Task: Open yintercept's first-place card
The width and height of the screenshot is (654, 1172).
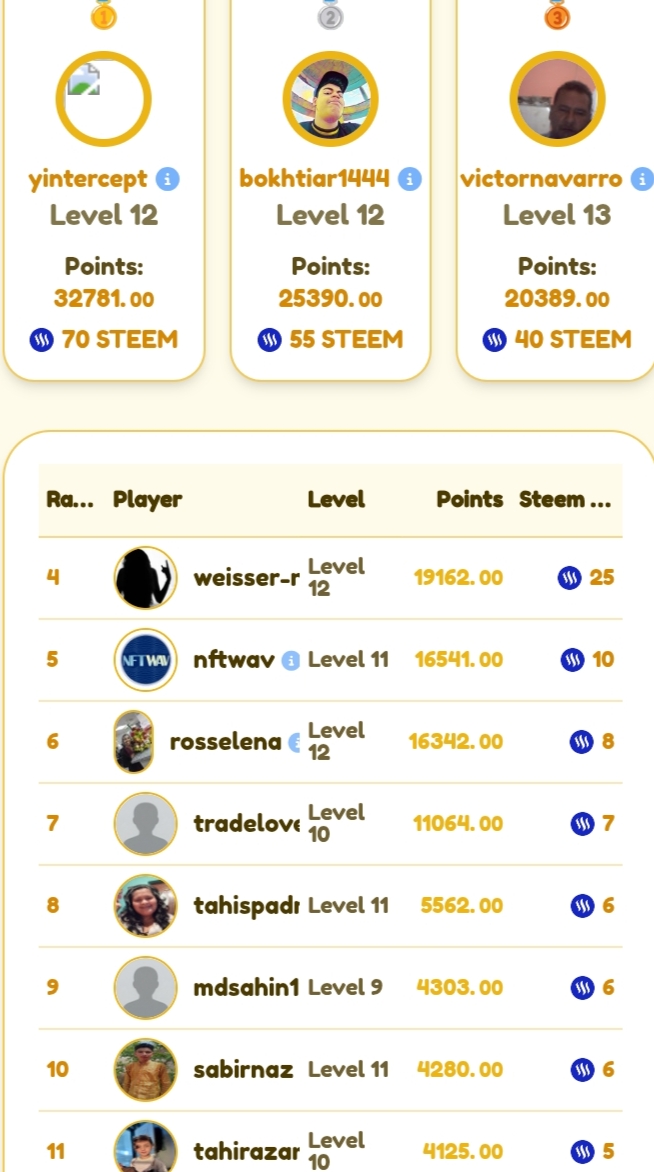Action: (104, 189)
